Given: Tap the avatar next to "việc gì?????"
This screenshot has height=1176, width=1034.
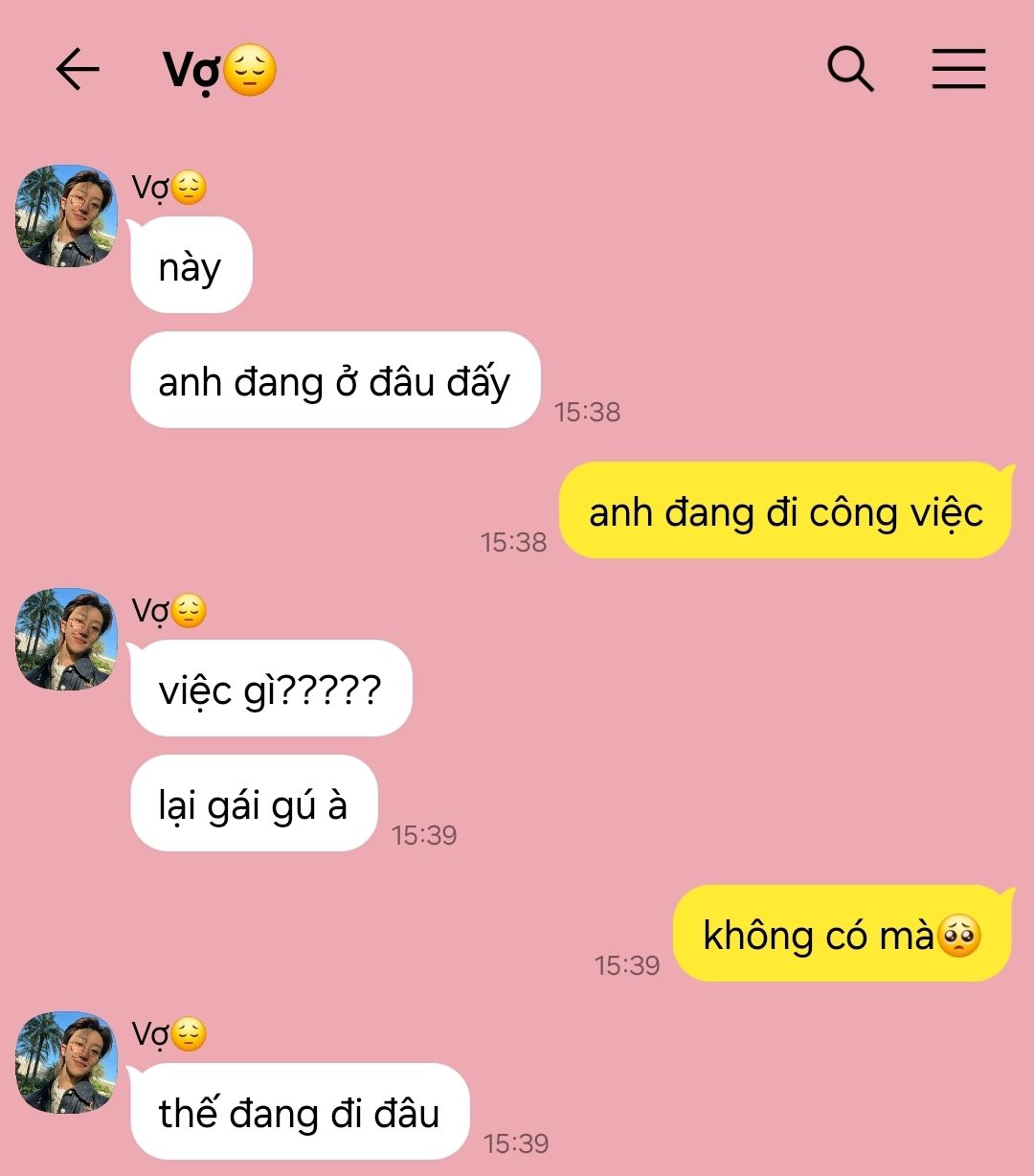Looking at the screenshot, I should [66, 640].
